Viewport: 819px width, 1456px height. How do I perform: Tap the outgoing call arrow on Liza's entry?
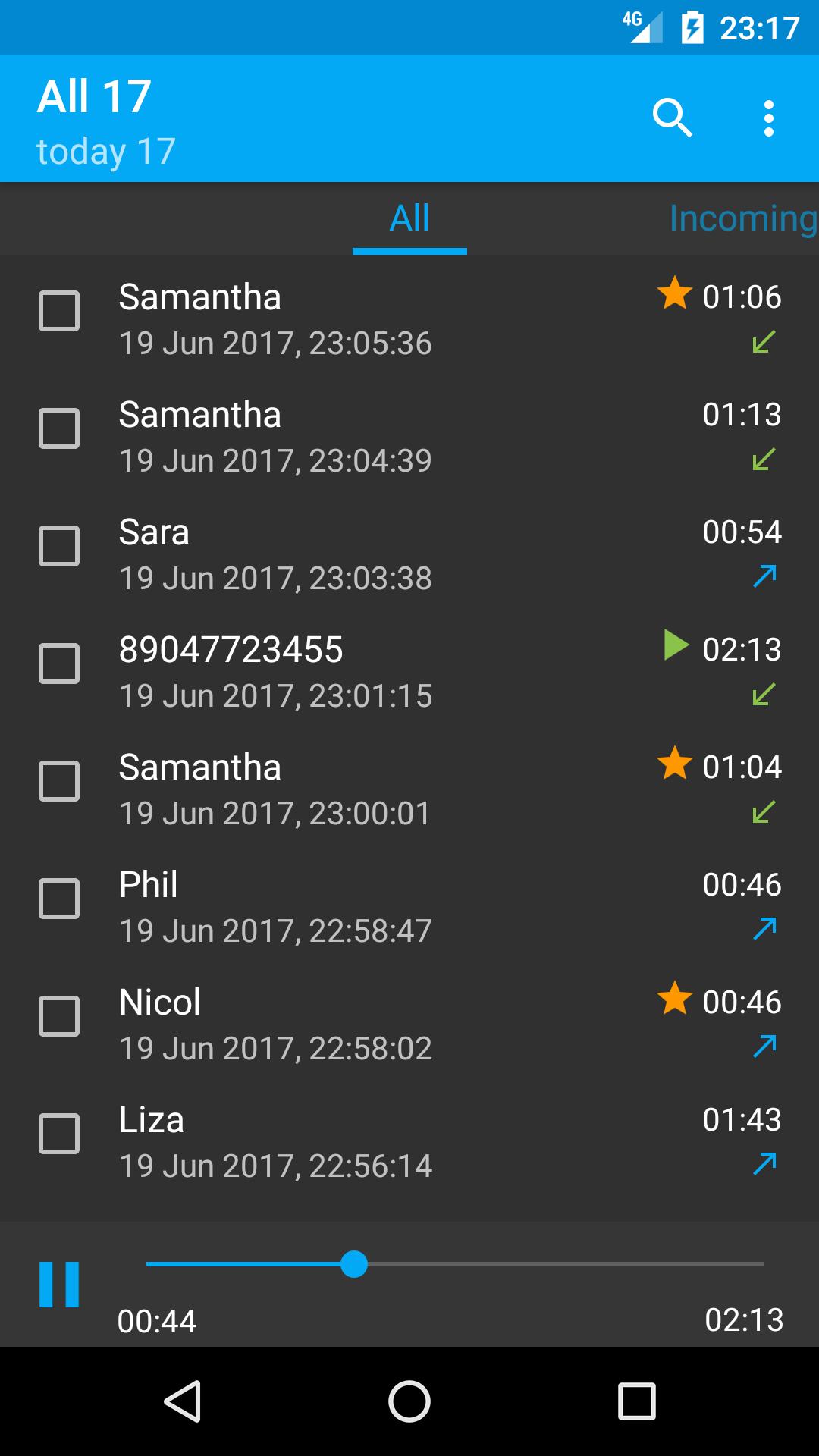[766, 1162]
